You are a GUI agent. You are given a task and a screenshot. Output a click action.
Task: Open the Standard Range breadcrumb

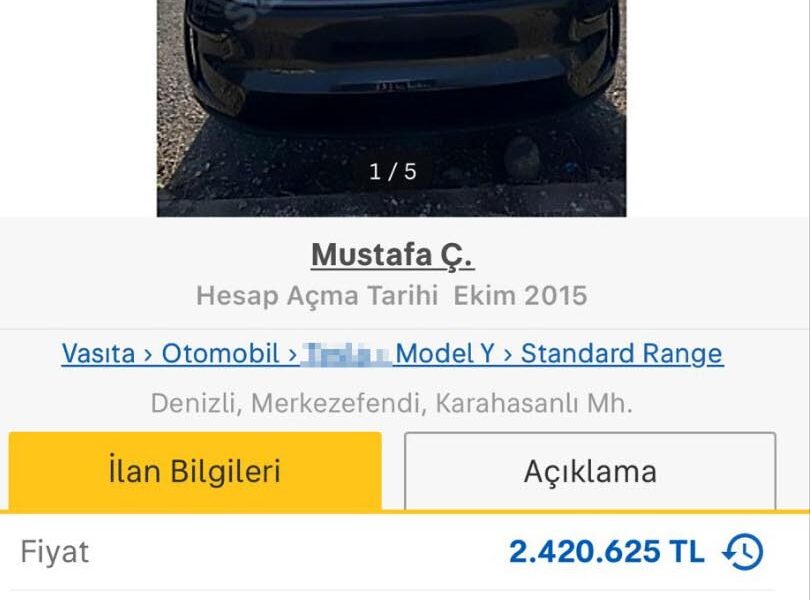tap(621, 353)
